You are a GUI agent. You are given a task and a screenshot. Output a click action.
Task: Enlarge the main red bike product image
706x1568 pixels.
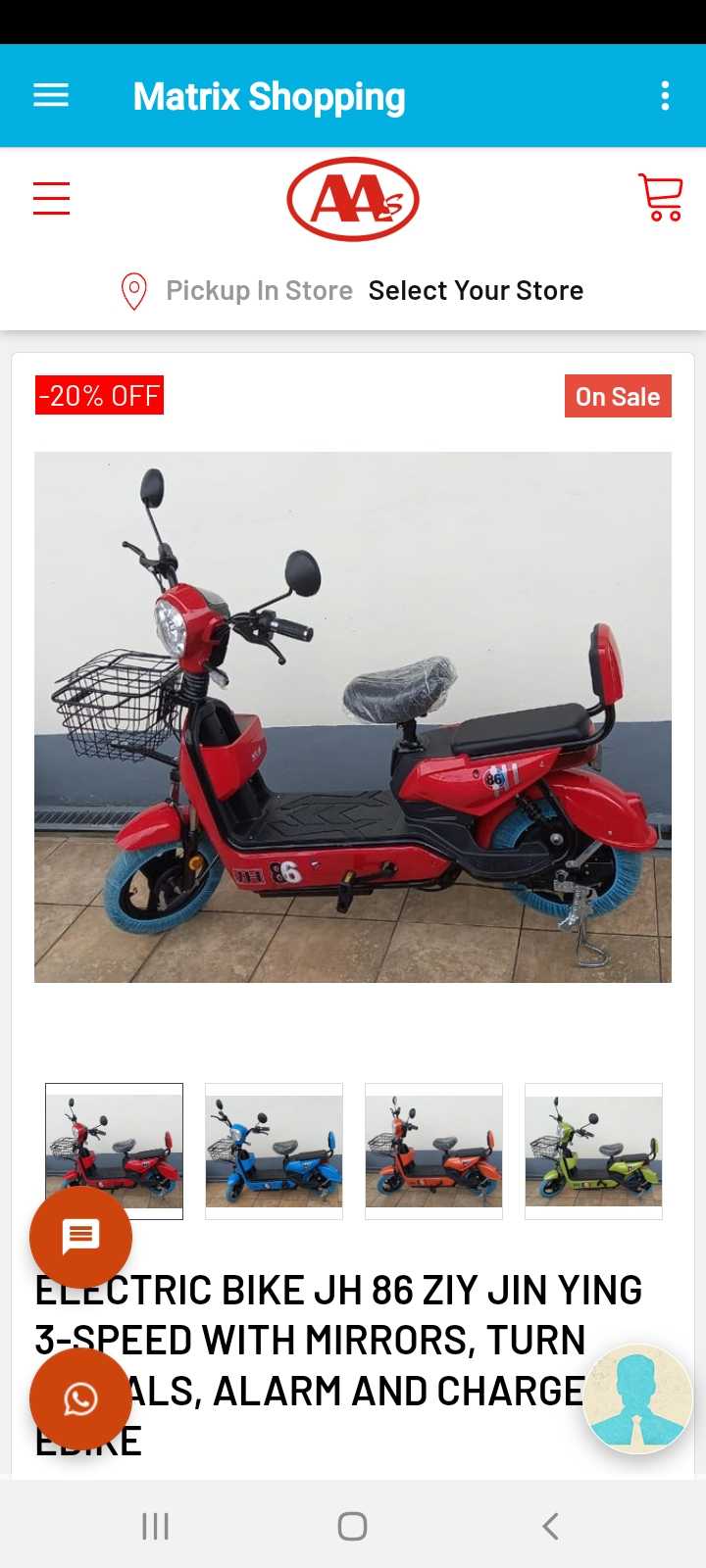click(x=353, y=716)
